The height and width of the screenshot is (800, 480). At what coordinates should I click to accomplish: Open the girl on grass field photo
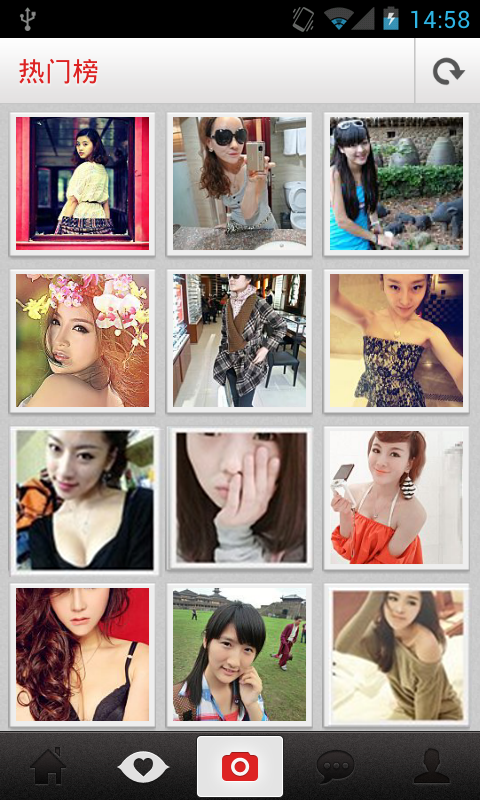pyautogui.click(x=239, y=655)
